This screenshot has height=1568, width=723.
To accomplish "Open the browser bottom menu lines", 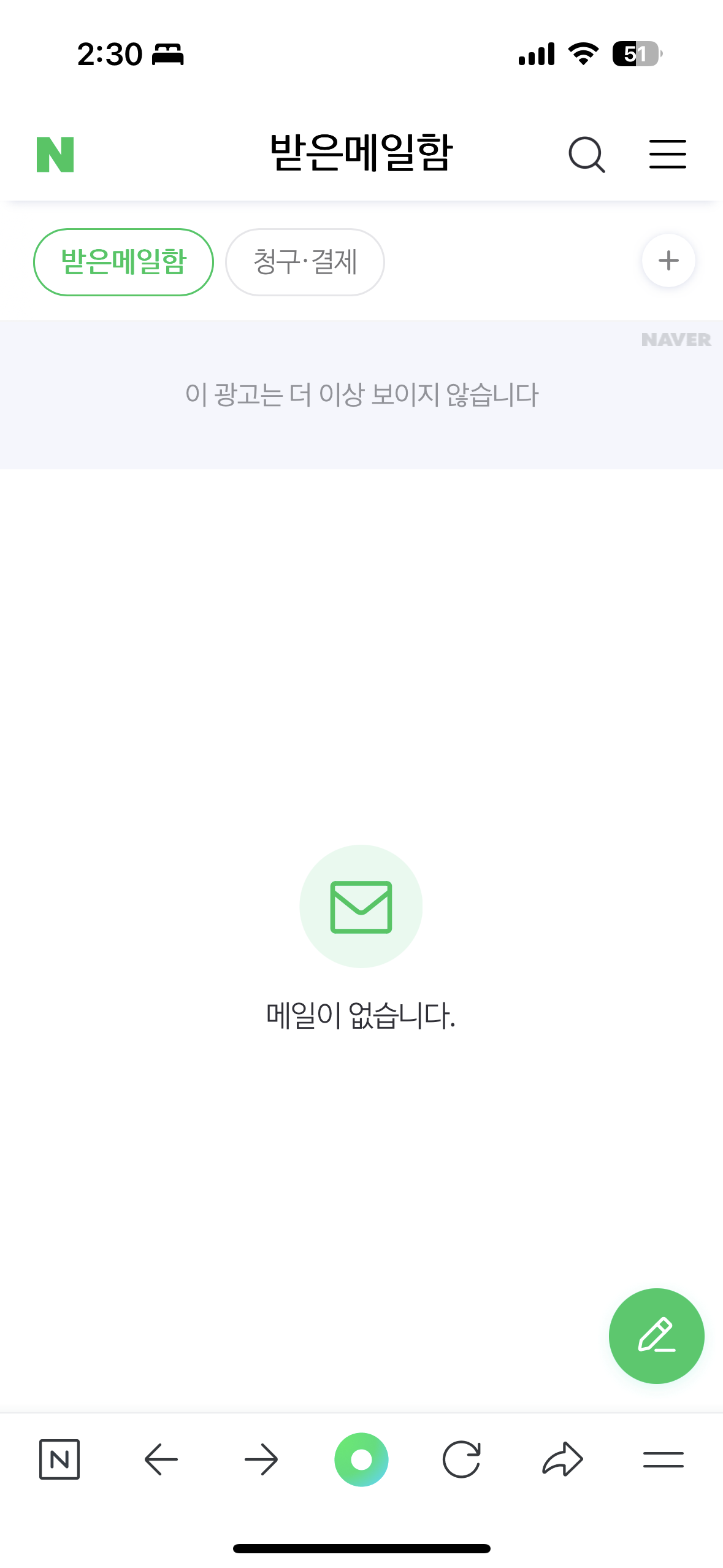I will tap(663, 1459).
